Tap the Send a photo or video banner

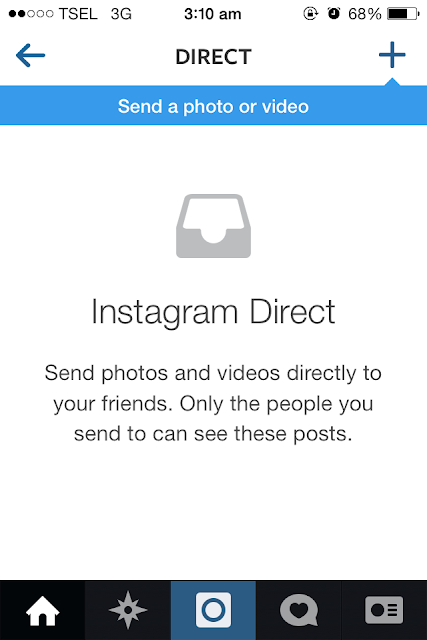tap(214, 106)
